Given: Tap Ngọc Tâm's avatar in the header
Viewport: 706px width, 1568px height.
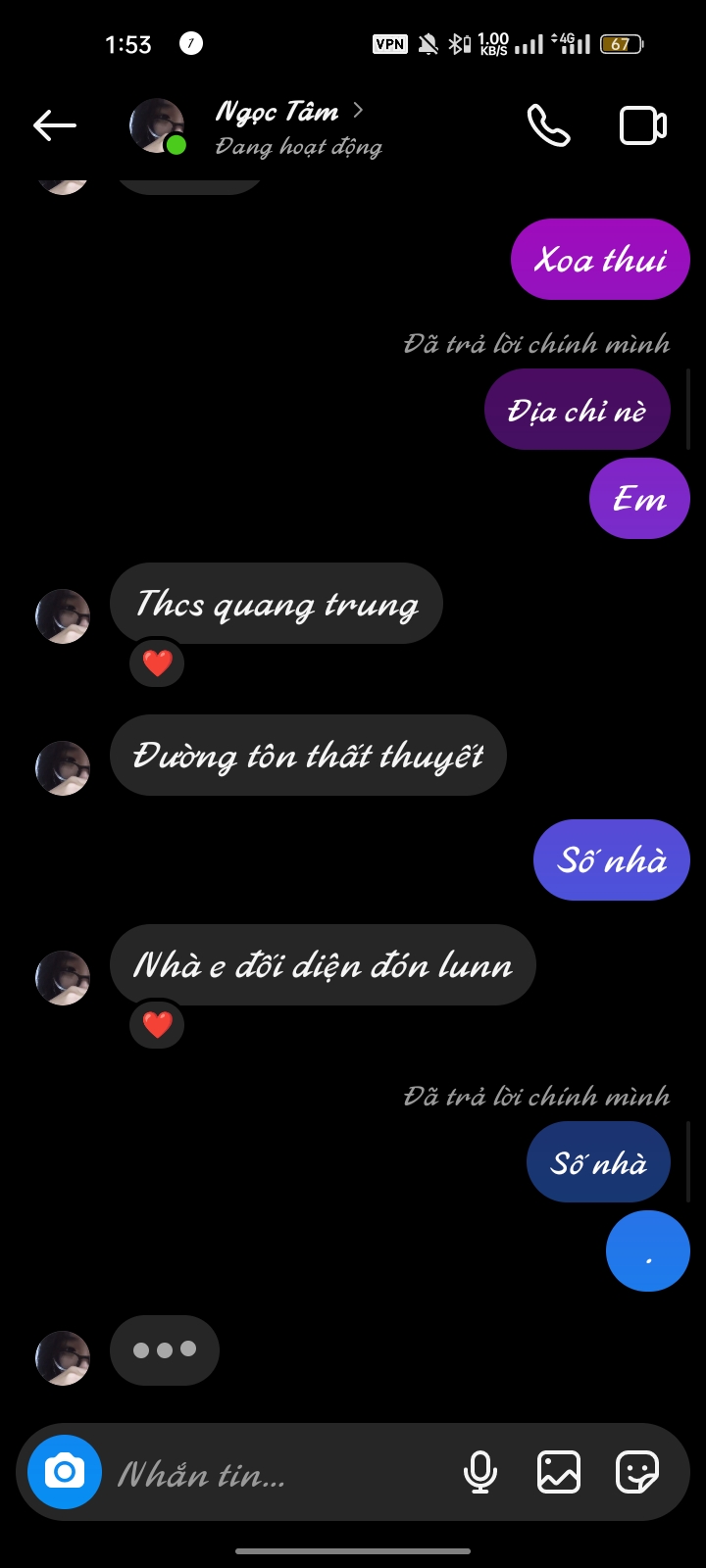Looking at the screenshot, I should 158,125.
